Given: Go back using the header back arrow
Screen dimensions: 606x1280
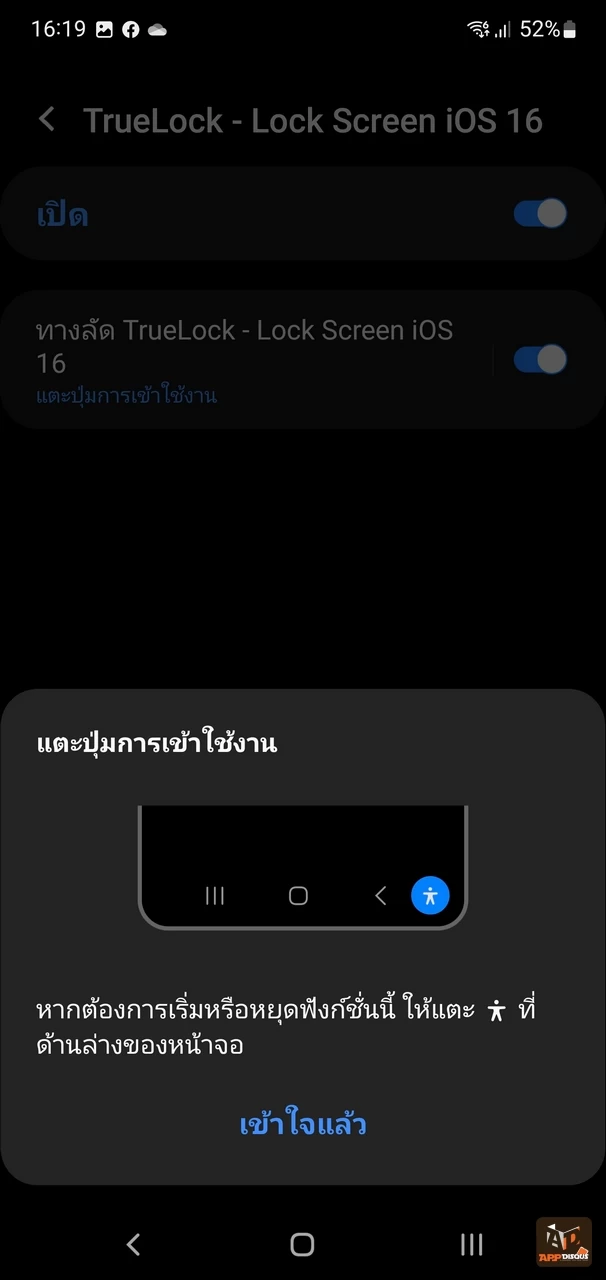Looking at the screenshot, I should click(47, 120).
